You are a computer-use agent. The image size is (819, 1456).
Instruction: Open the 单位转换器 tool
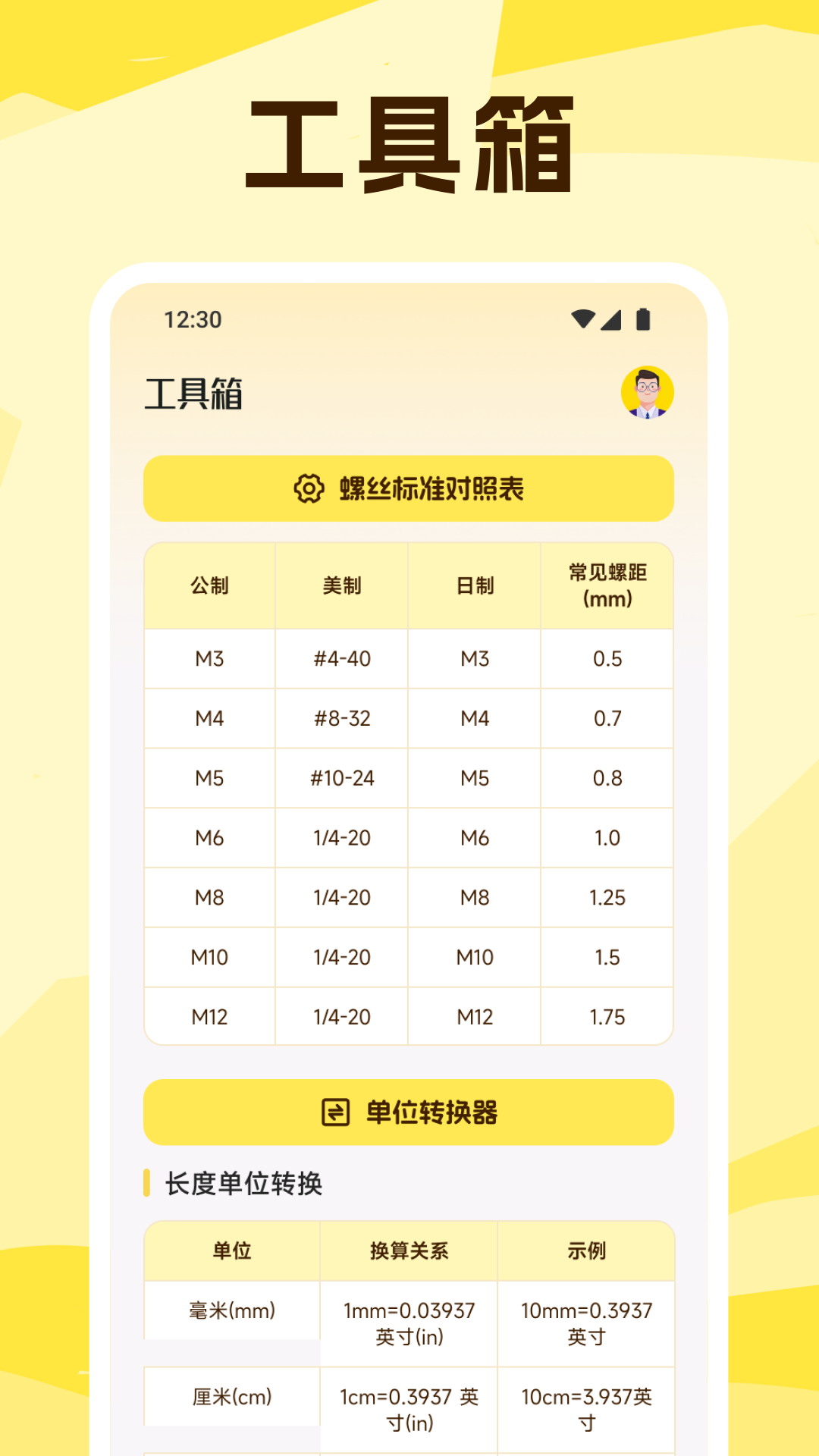click(x=408, y=1112)
